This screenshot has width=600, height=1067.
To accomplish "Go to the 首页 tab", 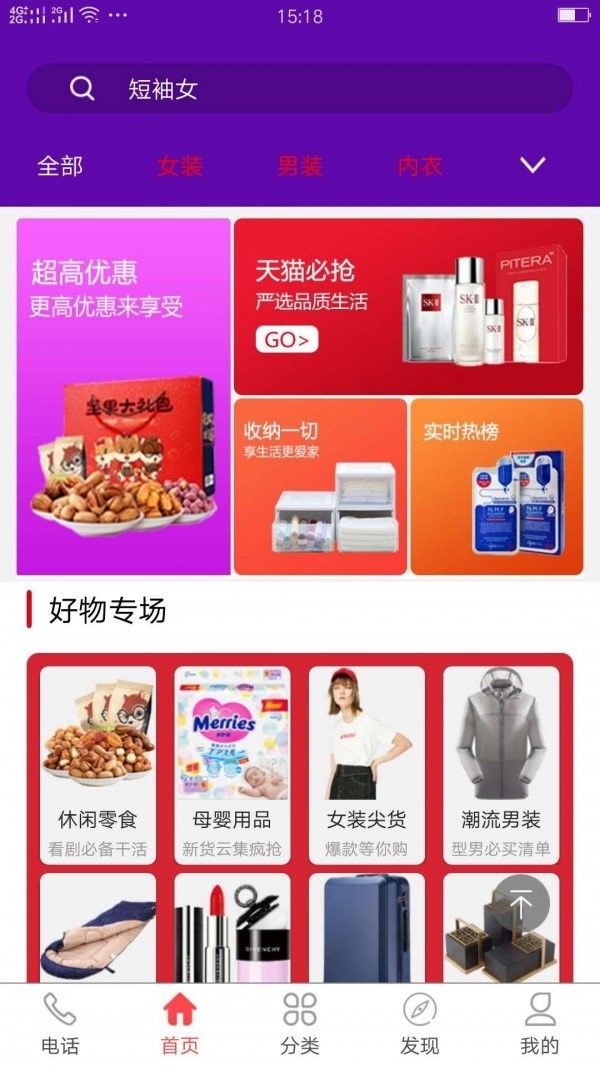I will point(180,1025).
